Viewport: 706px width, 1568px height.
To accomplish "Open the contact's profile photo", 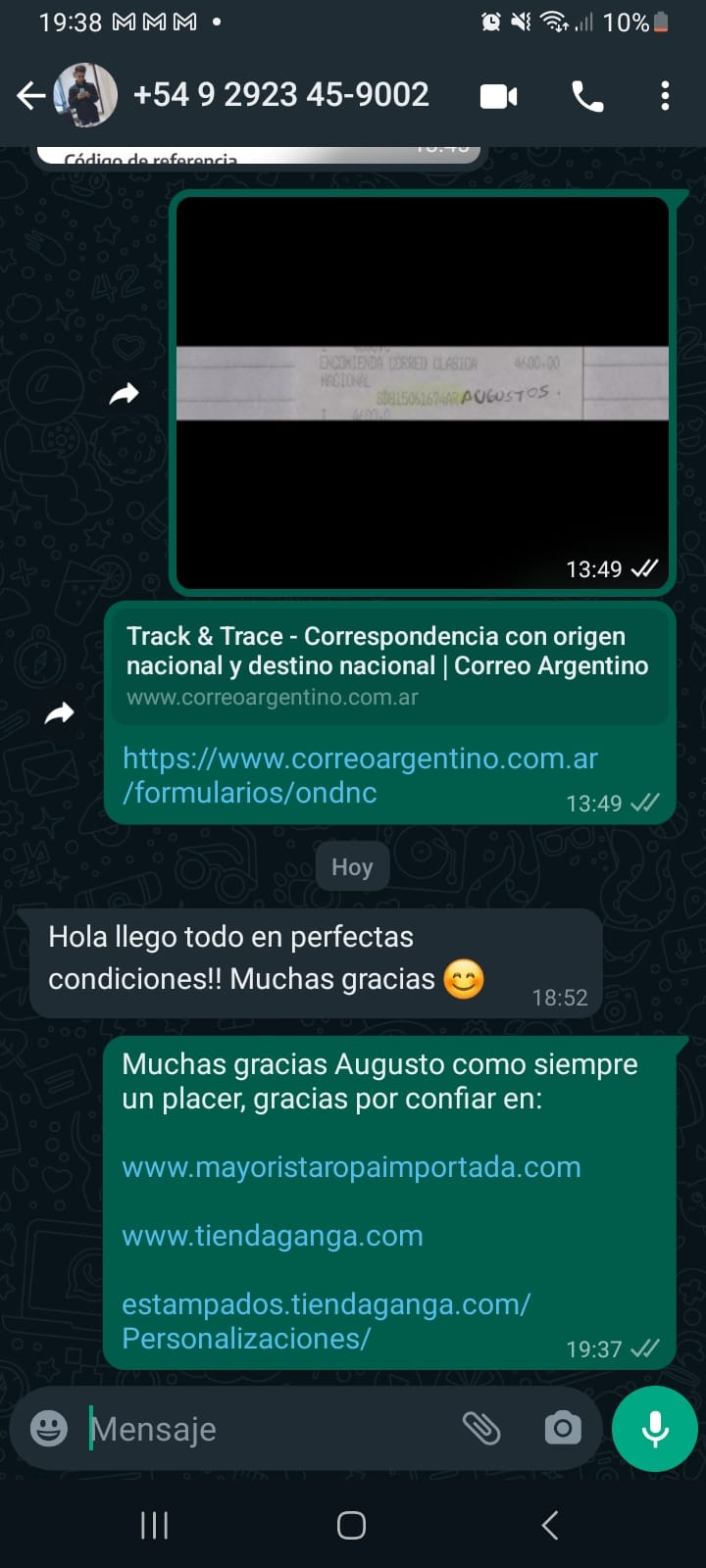I will 85,95.
